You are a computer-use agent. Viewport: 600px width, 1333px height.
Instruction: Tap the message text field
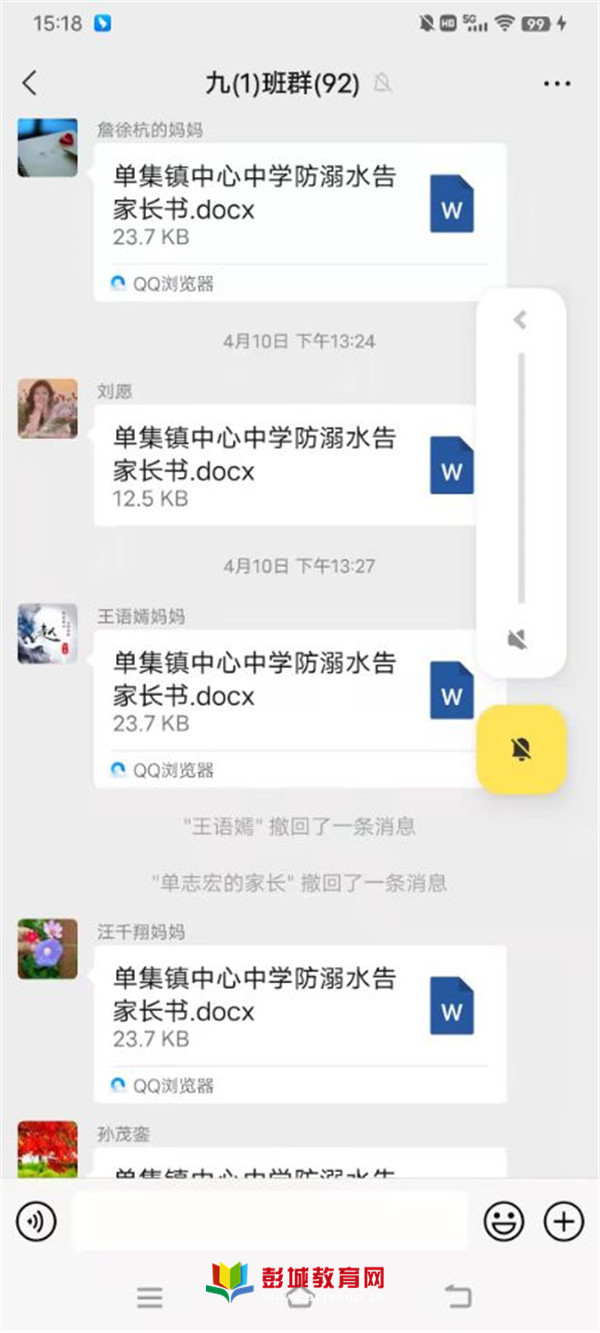pyautogui.click(x=270, y=1221)
